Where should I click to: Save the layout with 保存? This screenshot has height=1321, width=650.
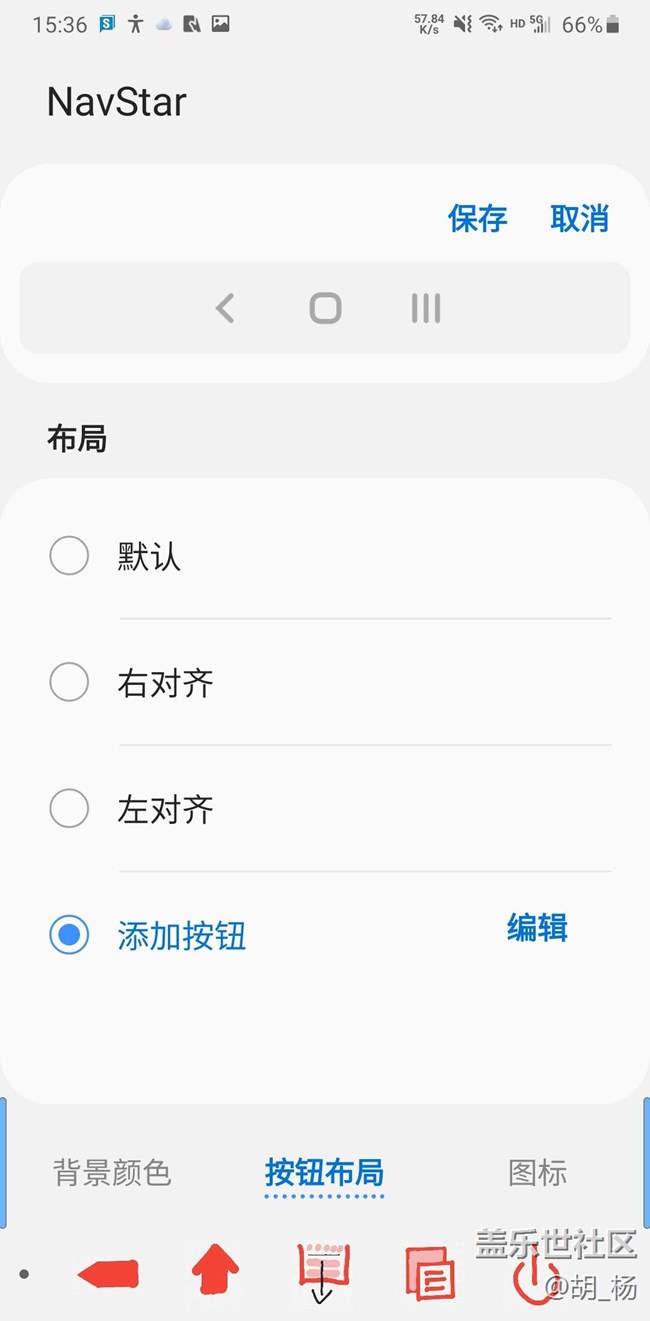[478, 218]
